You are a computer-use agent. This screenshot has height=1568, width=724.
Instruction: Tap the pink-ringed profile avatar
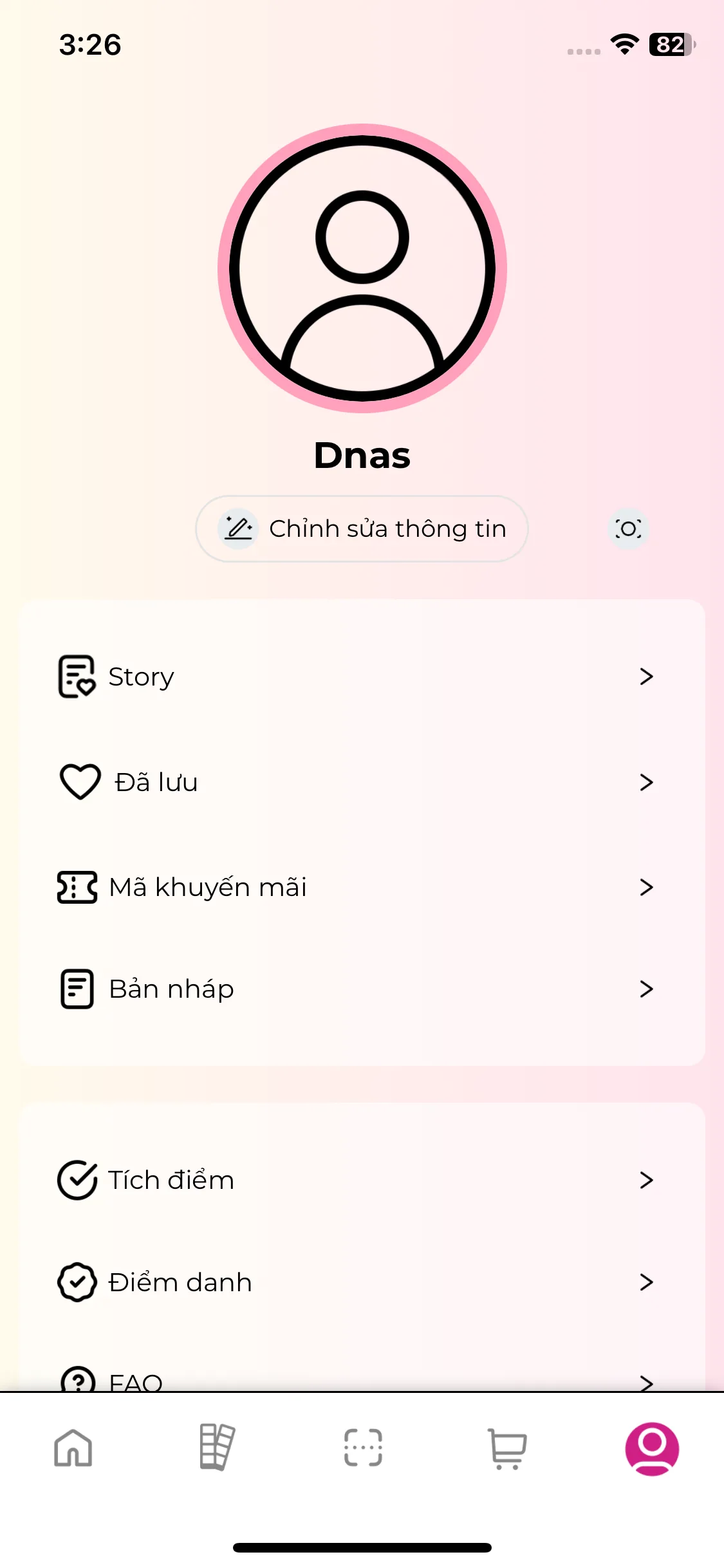pos(362,267)
